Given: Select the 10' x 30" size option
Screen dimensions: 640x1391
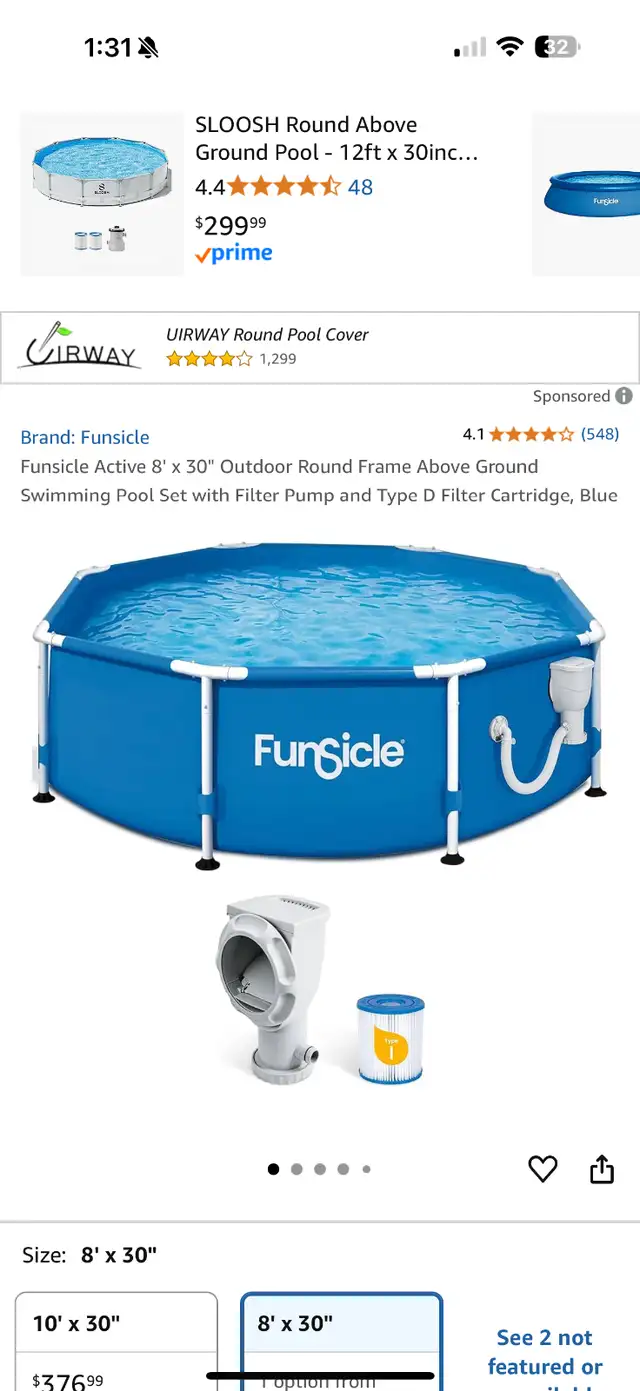Looking at the screenshot, I should tap(116, 1341).
